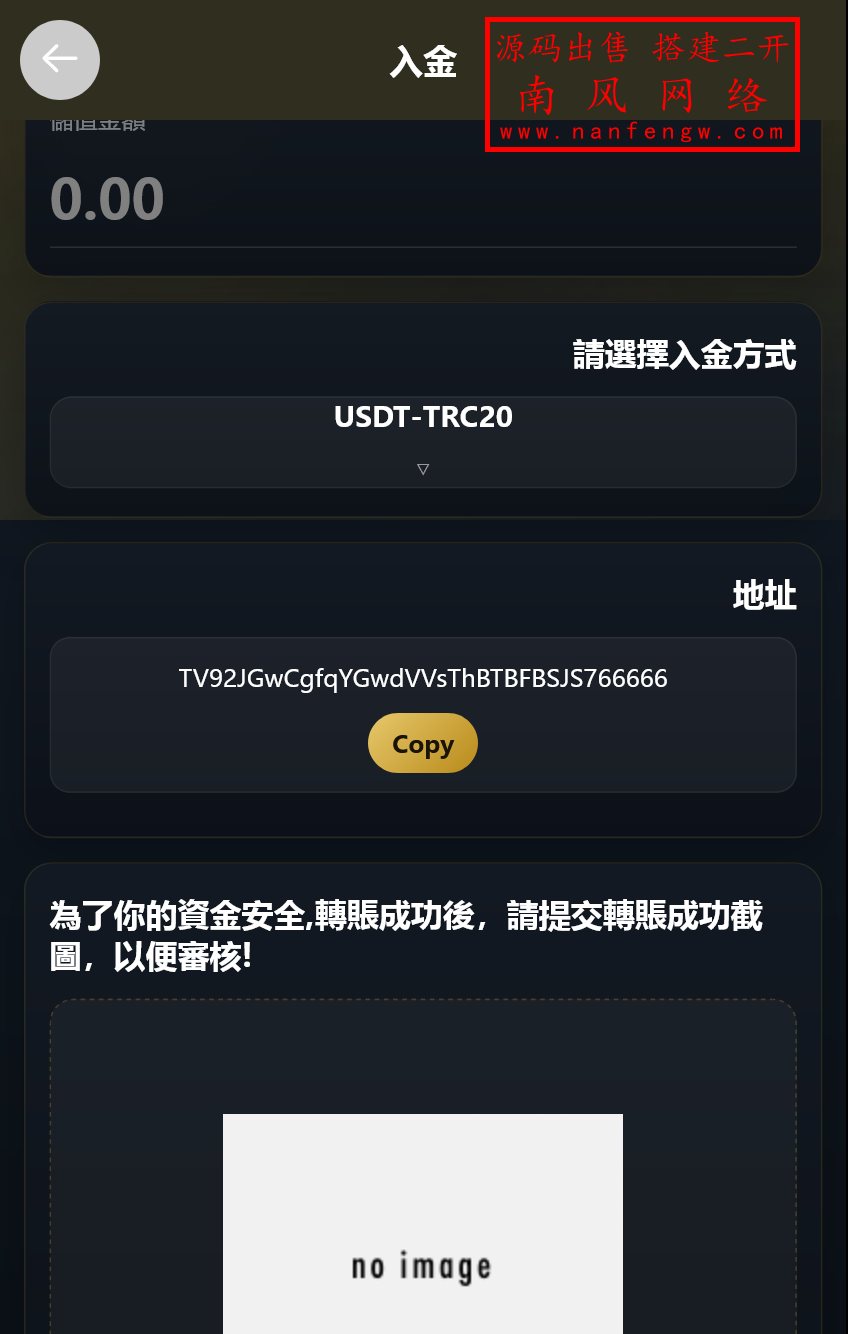This screenshot has height=1334, width=848.
Task: Click the circular back navigation button
Action: coord(59,60)
